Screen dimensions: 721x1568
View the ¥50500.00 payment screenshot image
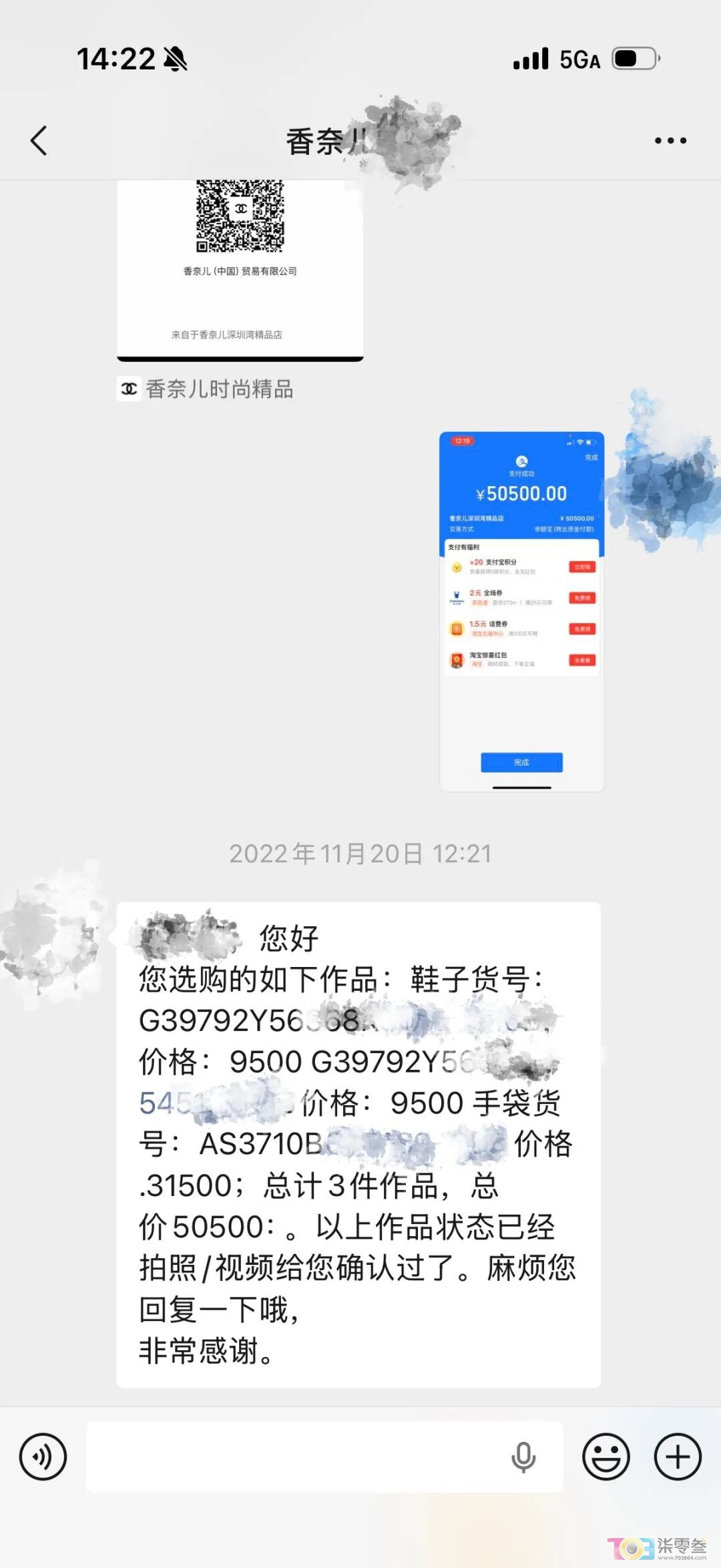point(521,611)
